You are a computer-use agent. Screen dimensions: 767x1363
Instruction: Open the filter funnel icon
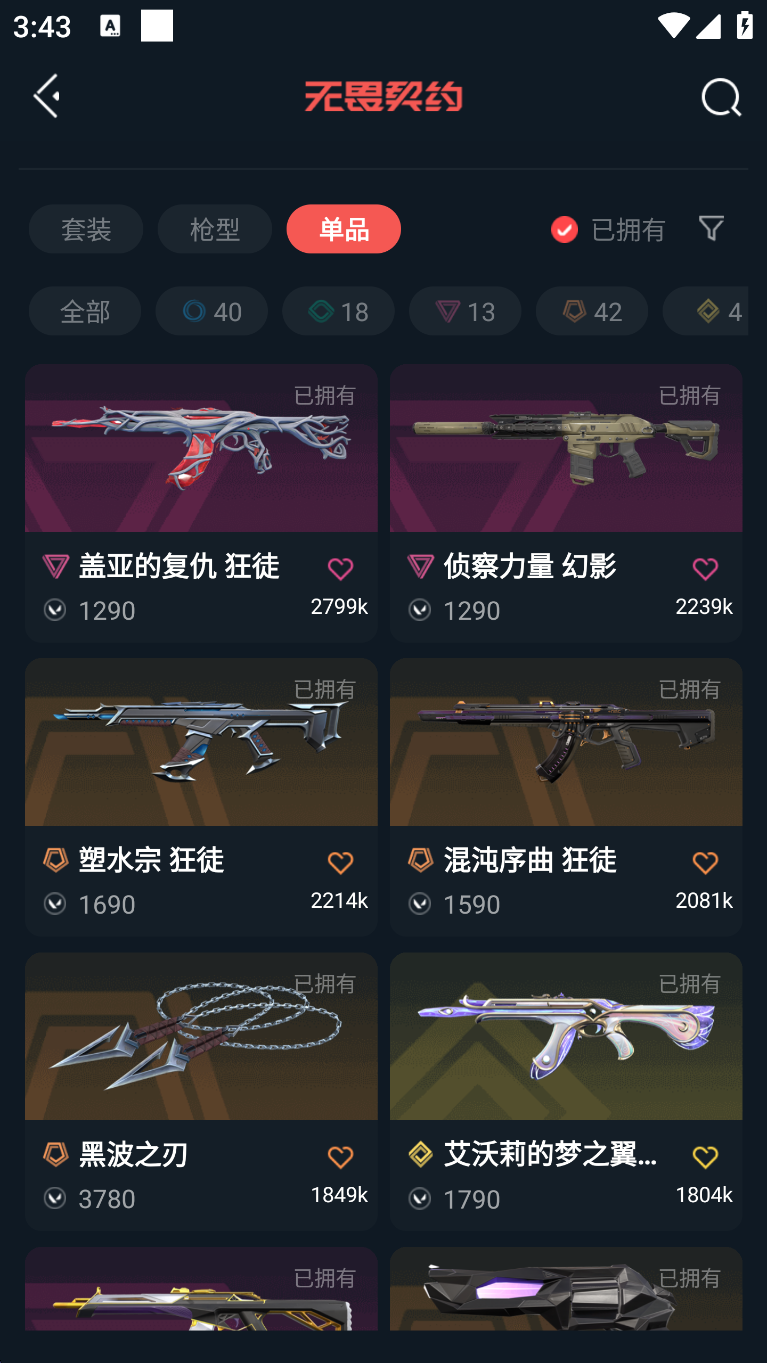click(x=711, y=228)
